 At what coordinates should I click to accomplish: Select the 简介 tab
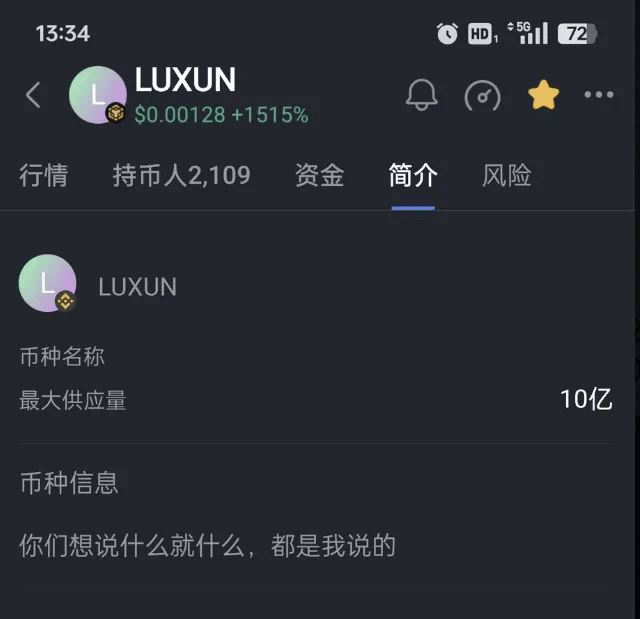[x=413, y=176]
